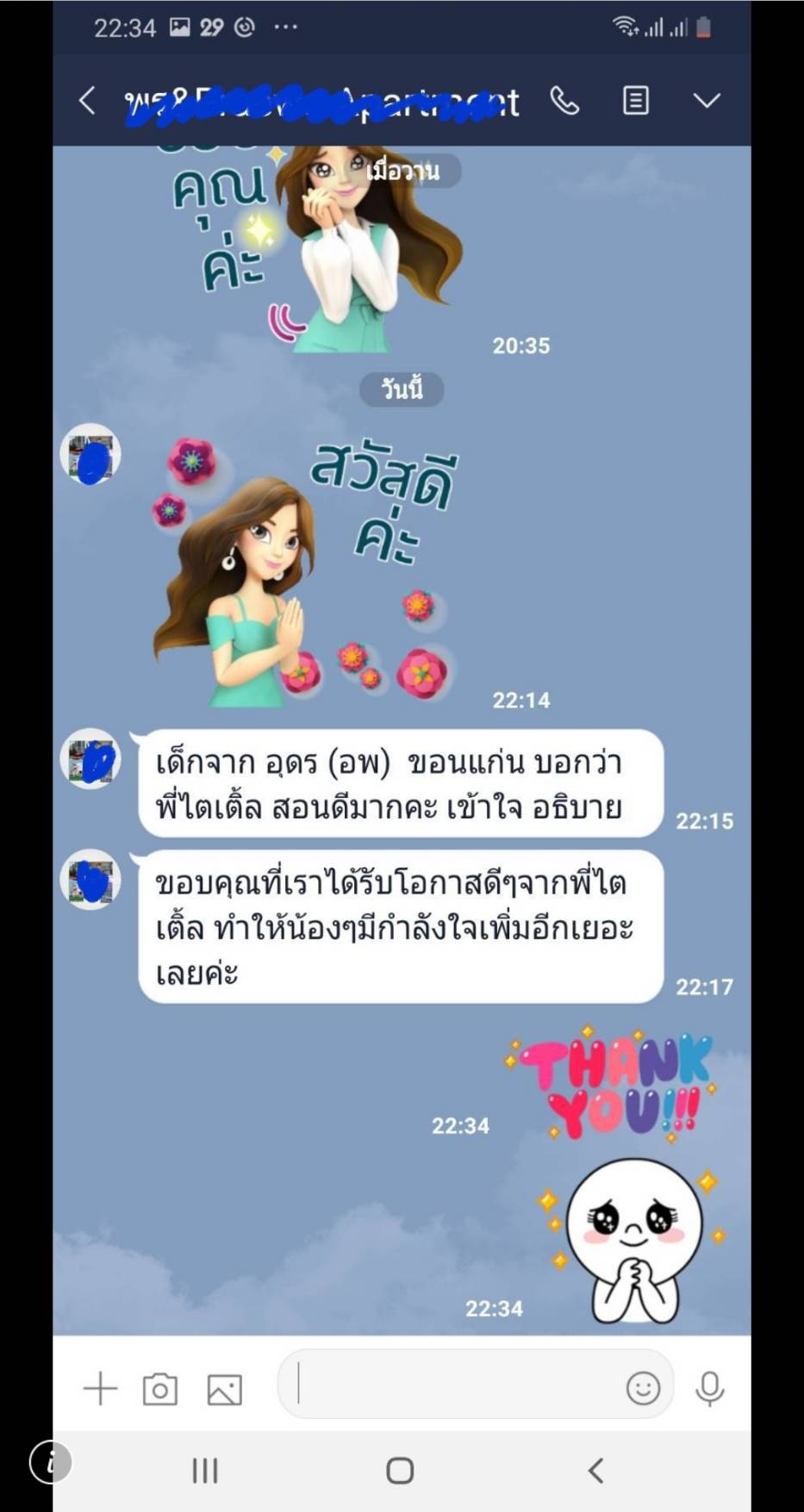Open the info button in the corner

coord(51,1462)
